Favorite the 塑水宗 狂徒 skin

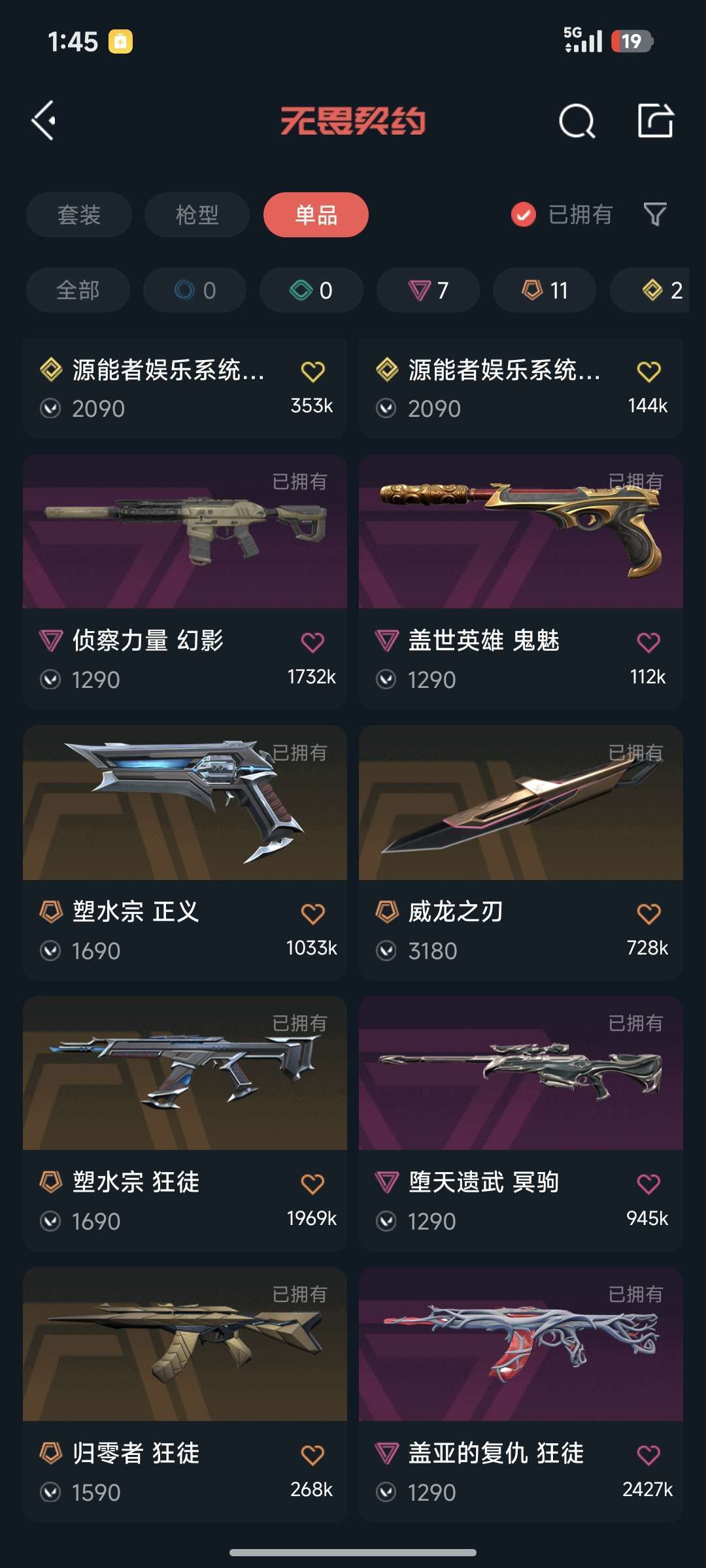click(312, 1184)
